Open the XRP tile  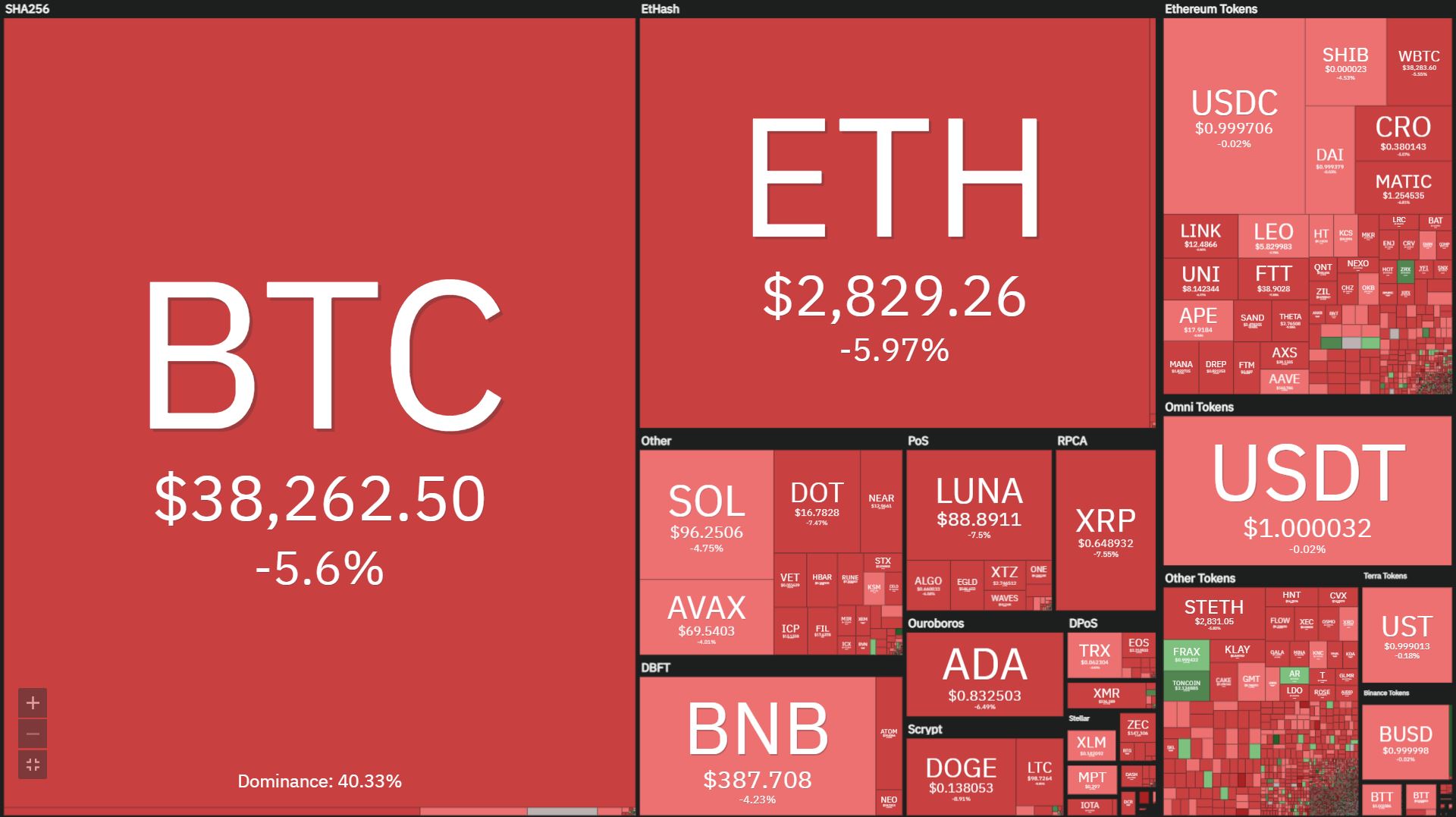[1106, 530]
